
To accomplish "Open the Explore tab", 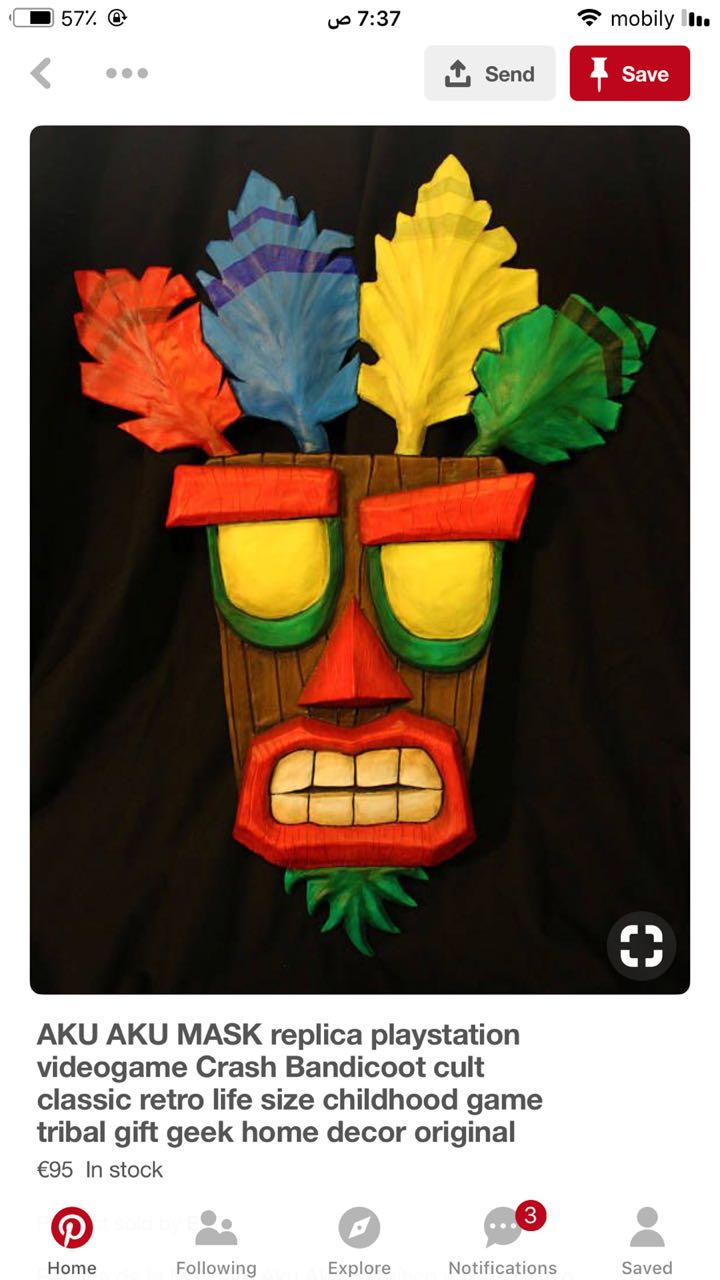I will pyautogui.click(x=359, y=1240).
